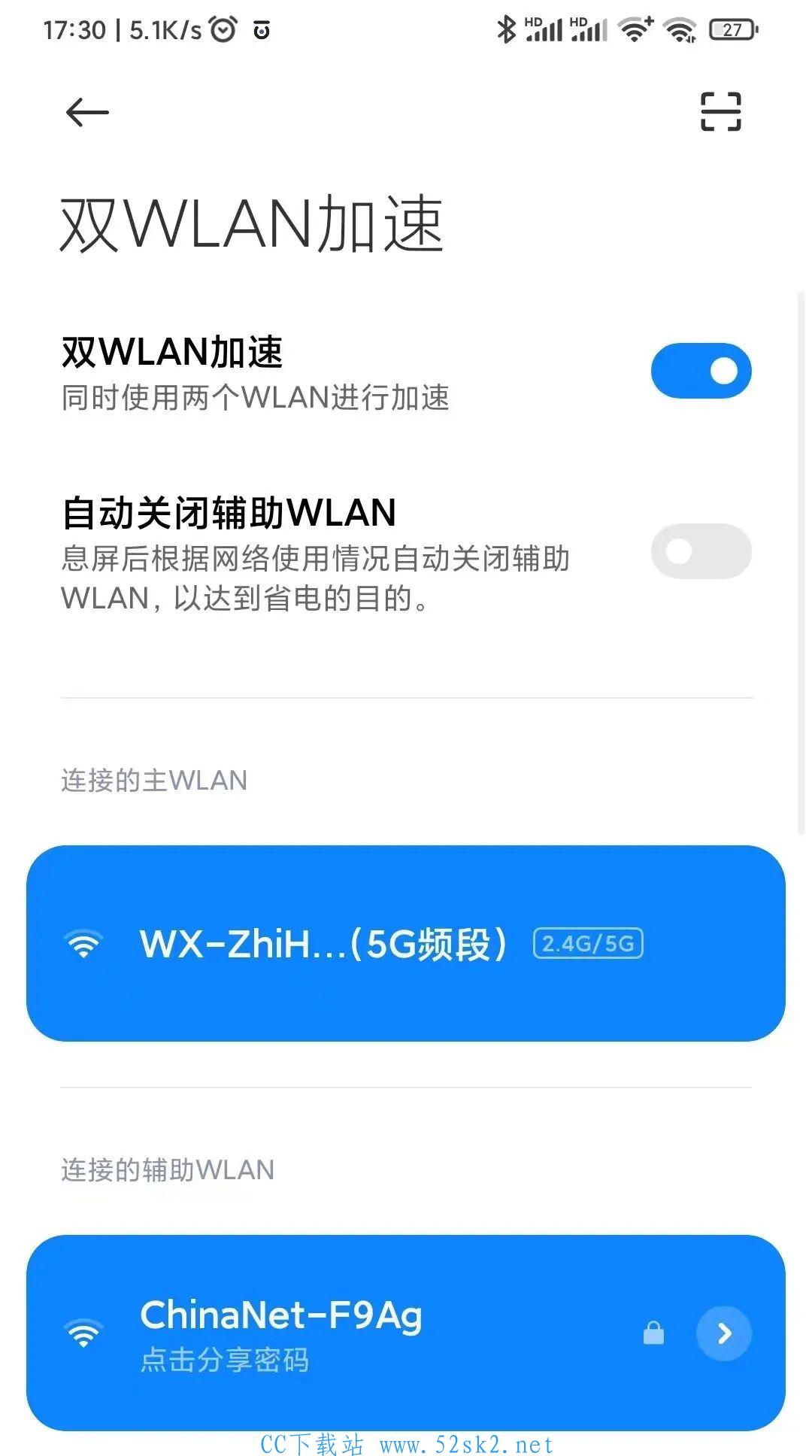Image resolution: width=812 pixels, height=1456 pixels.
Task: Open ChinaNet-F9Ag details via arrow button
Action: tap(724, 1333)
